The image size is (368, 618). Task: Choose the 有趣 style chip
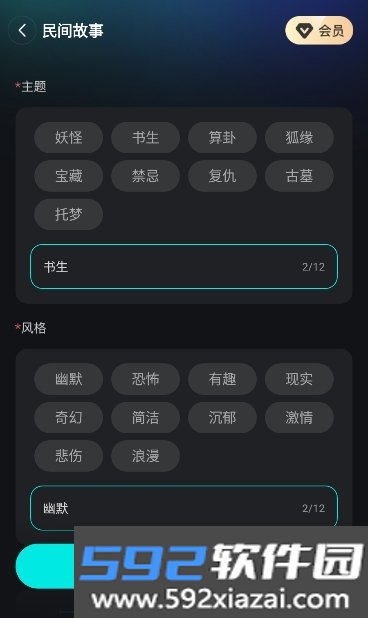[223, 379]
